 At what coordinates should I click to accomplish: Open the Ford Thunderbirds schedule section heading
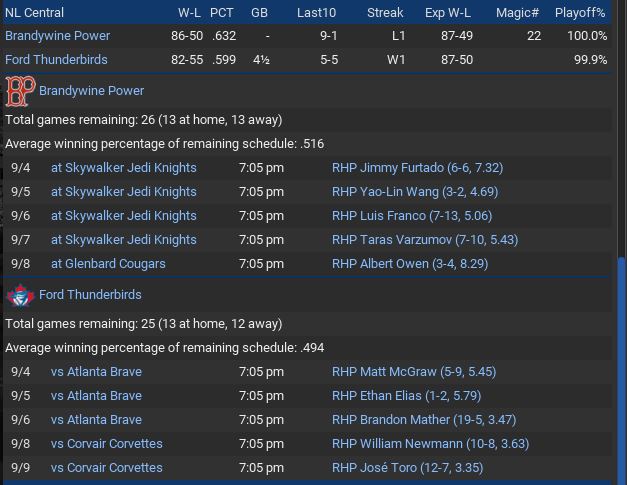pyautogui.click(x=90, y=294)
